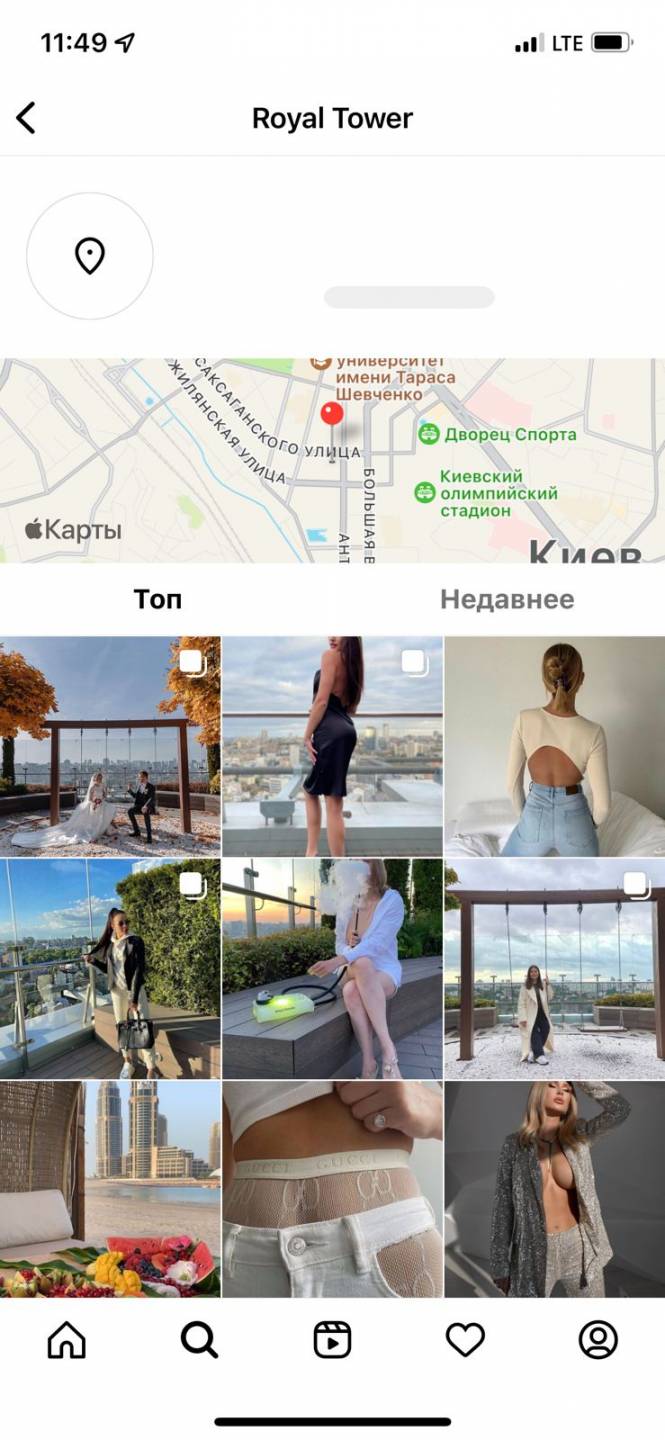
Task: Open the sequin blazer portrait post
Action: coord(555,1189)
